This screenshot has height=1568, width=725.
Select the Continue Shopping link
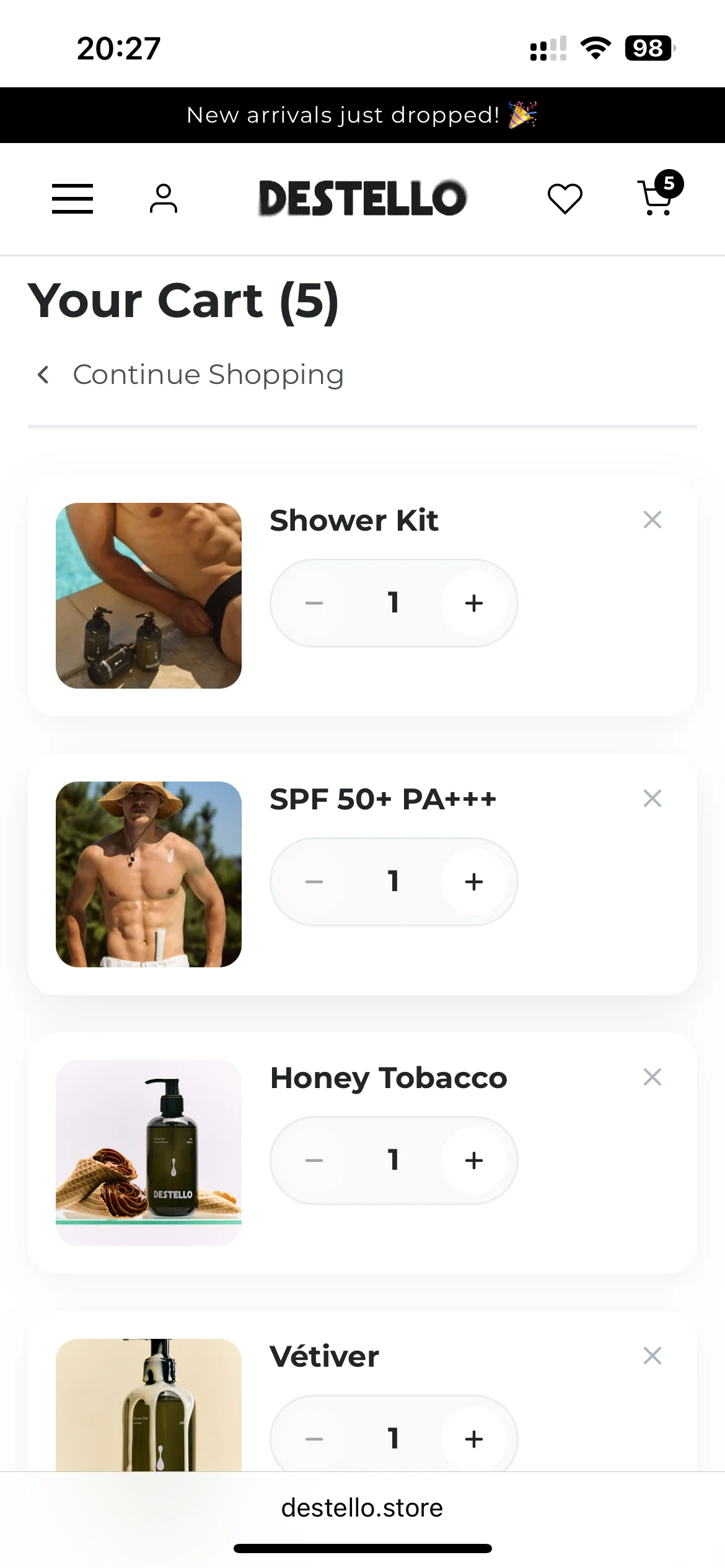point(208,374)
